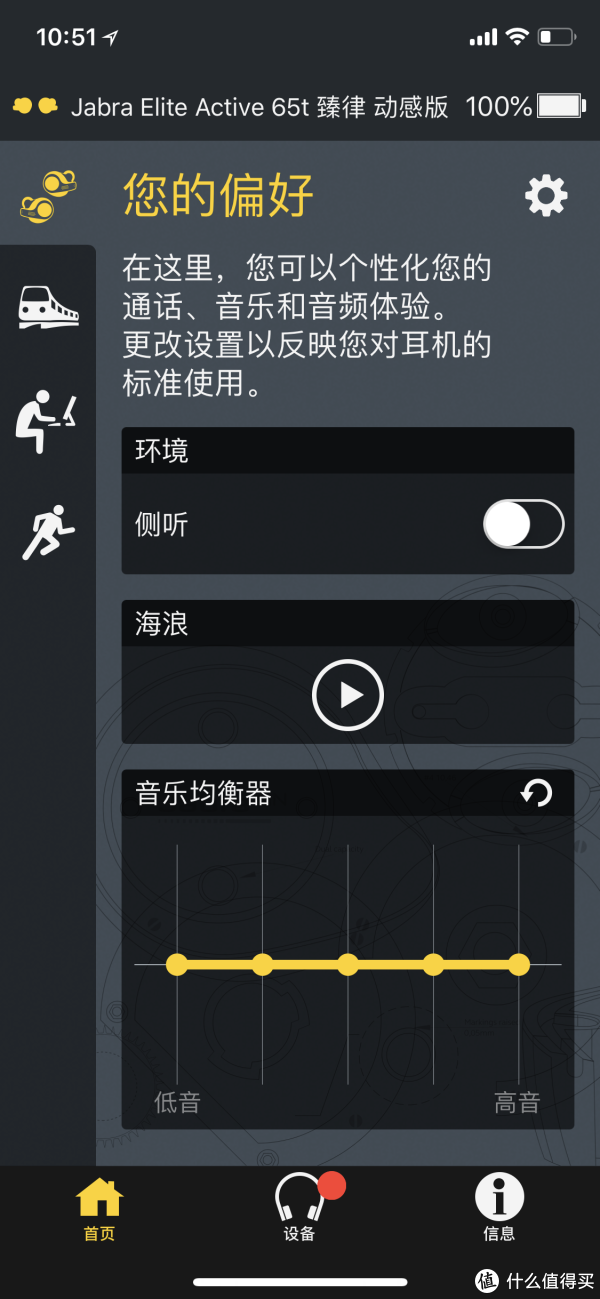Open the settings gear icon
Image resolution: width=600 pixels, height=1299 pixels.
(546, 196)
